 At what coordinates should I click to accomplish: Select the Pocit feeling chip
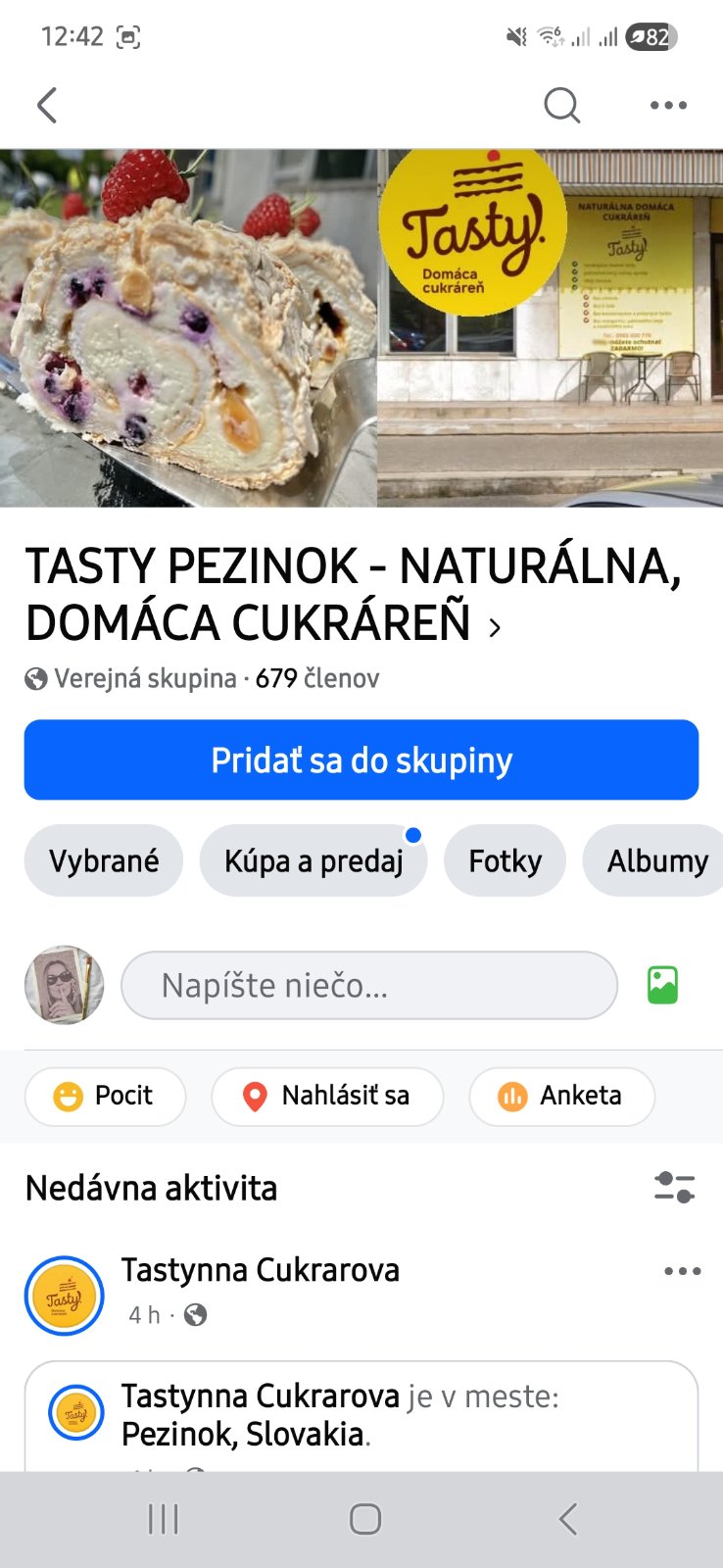point(106,1096)
